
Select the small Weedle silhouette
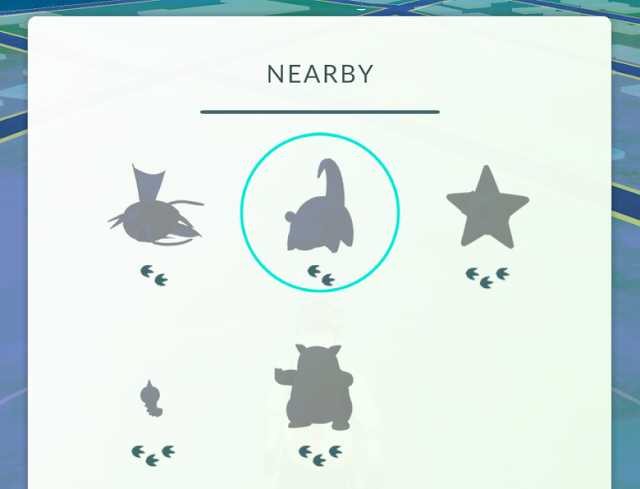[152, 399]
